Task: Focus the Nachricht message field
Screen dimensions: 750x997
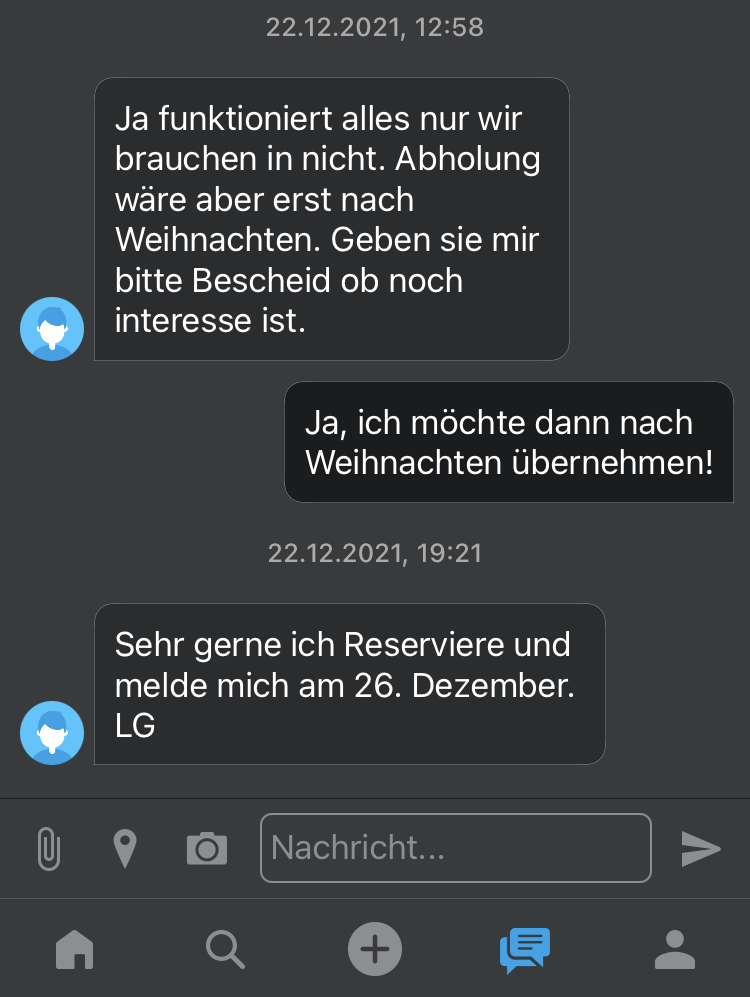Action: 456,849
